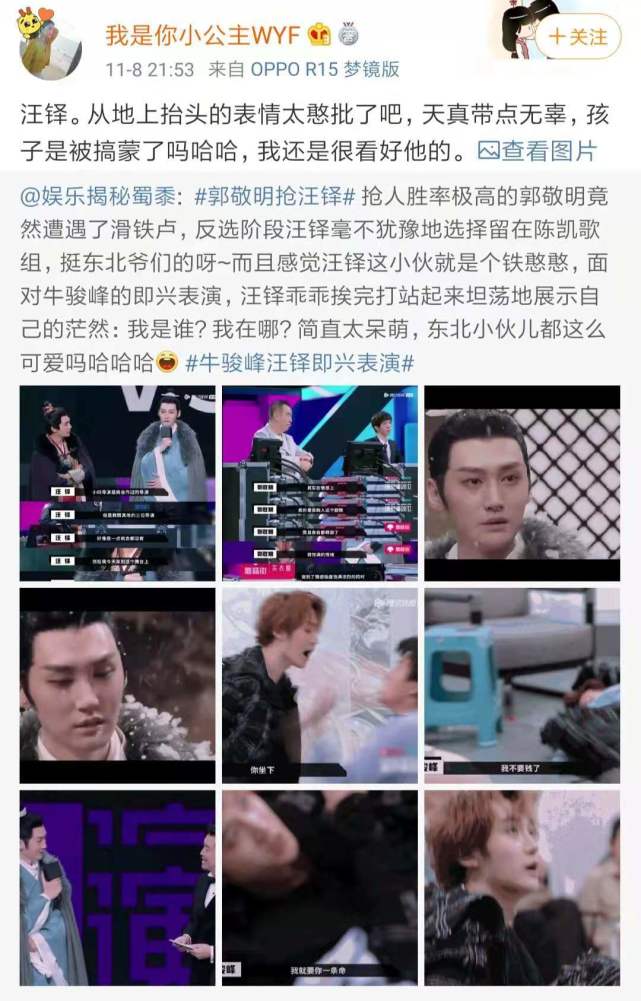This screenshot has height=1001, width=641.
Task: Open the snowy close-up face photo
Action: click(x=117, y=685)
